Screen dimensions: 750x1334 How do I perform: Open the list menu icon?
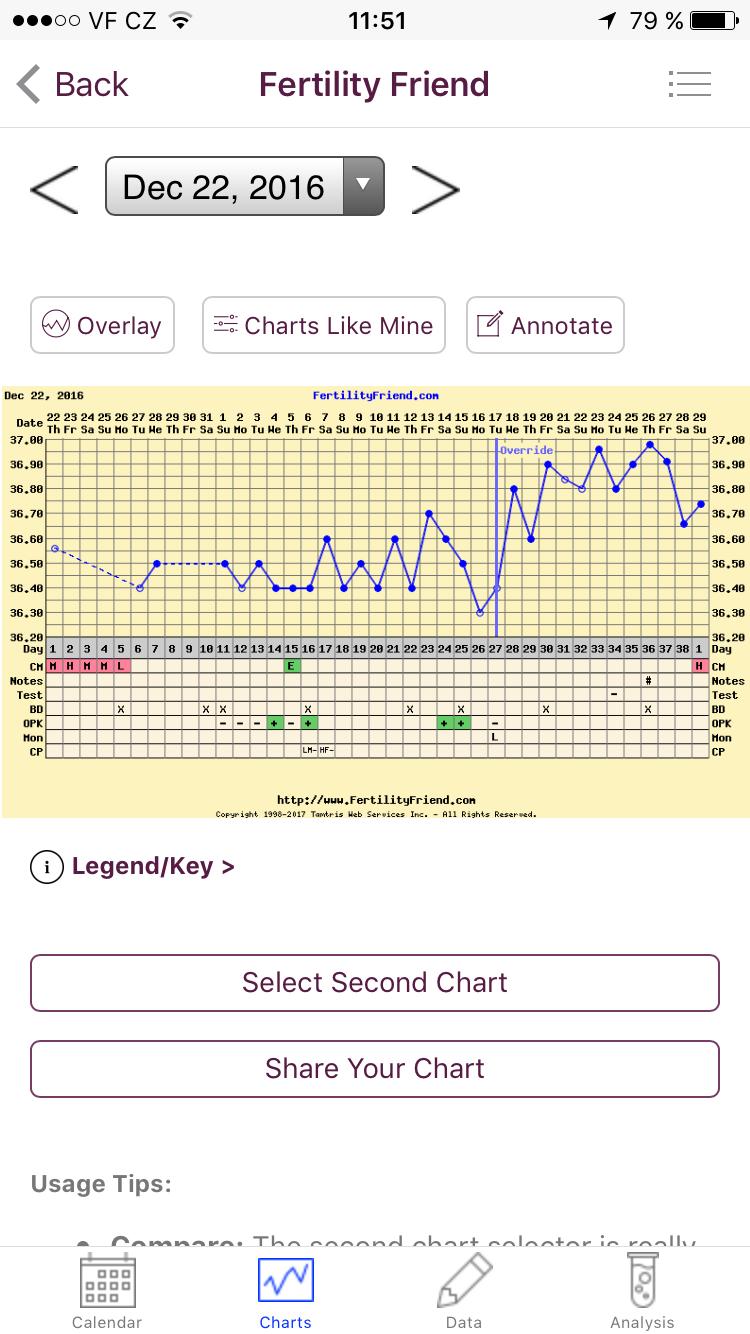coord(689,85)
